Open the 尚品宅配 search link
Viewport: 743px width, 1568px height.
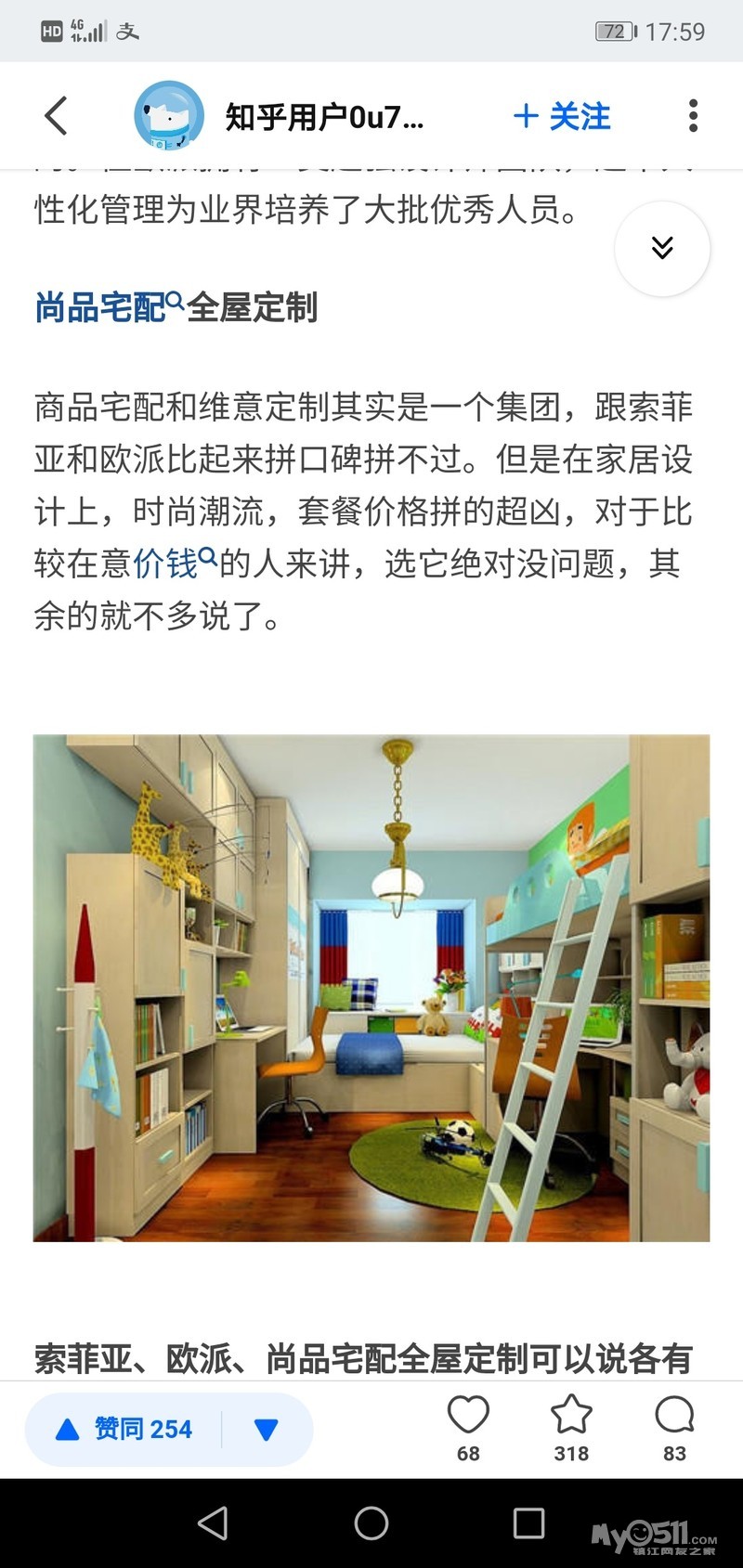coord(110,306)
